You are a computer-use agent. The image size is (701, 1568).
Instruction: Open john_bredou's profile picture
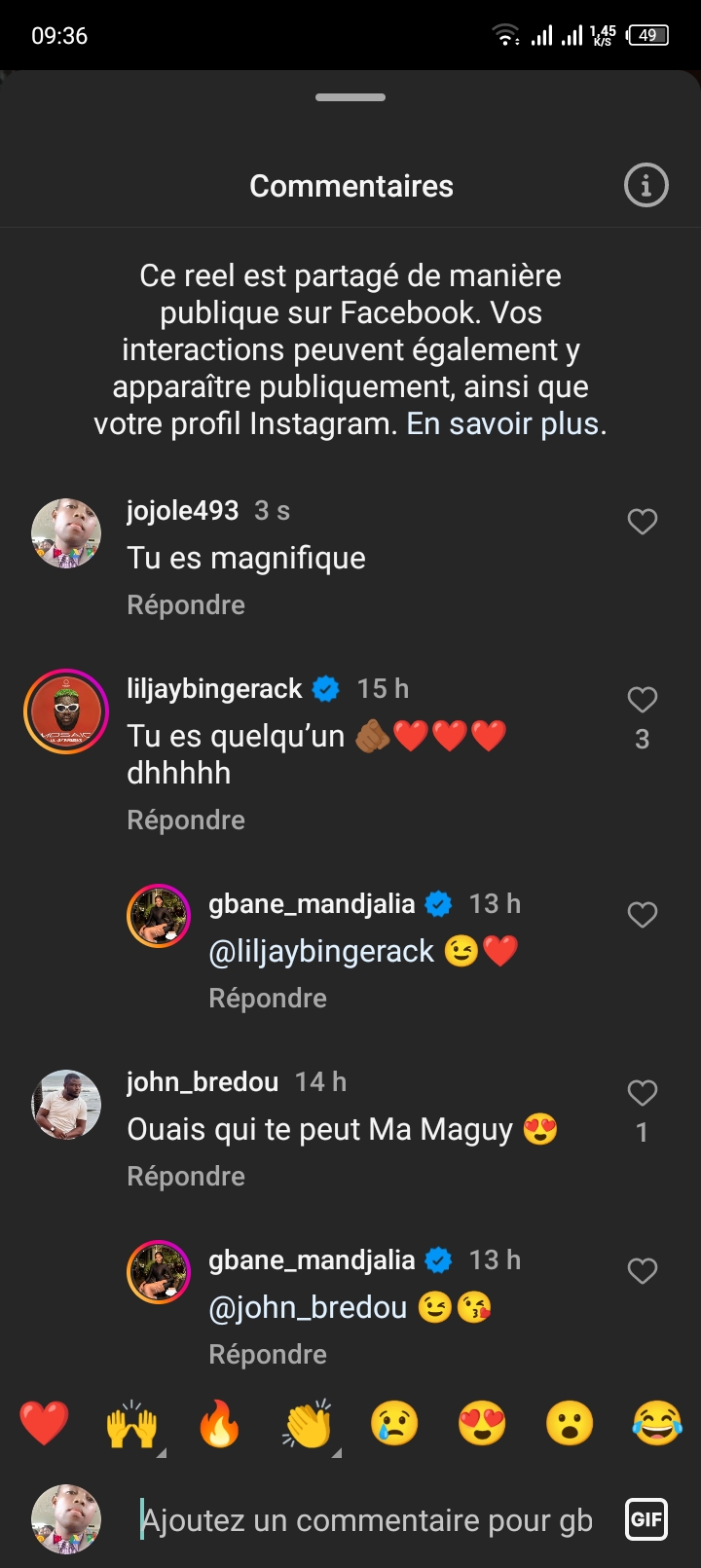(66, 1105)
